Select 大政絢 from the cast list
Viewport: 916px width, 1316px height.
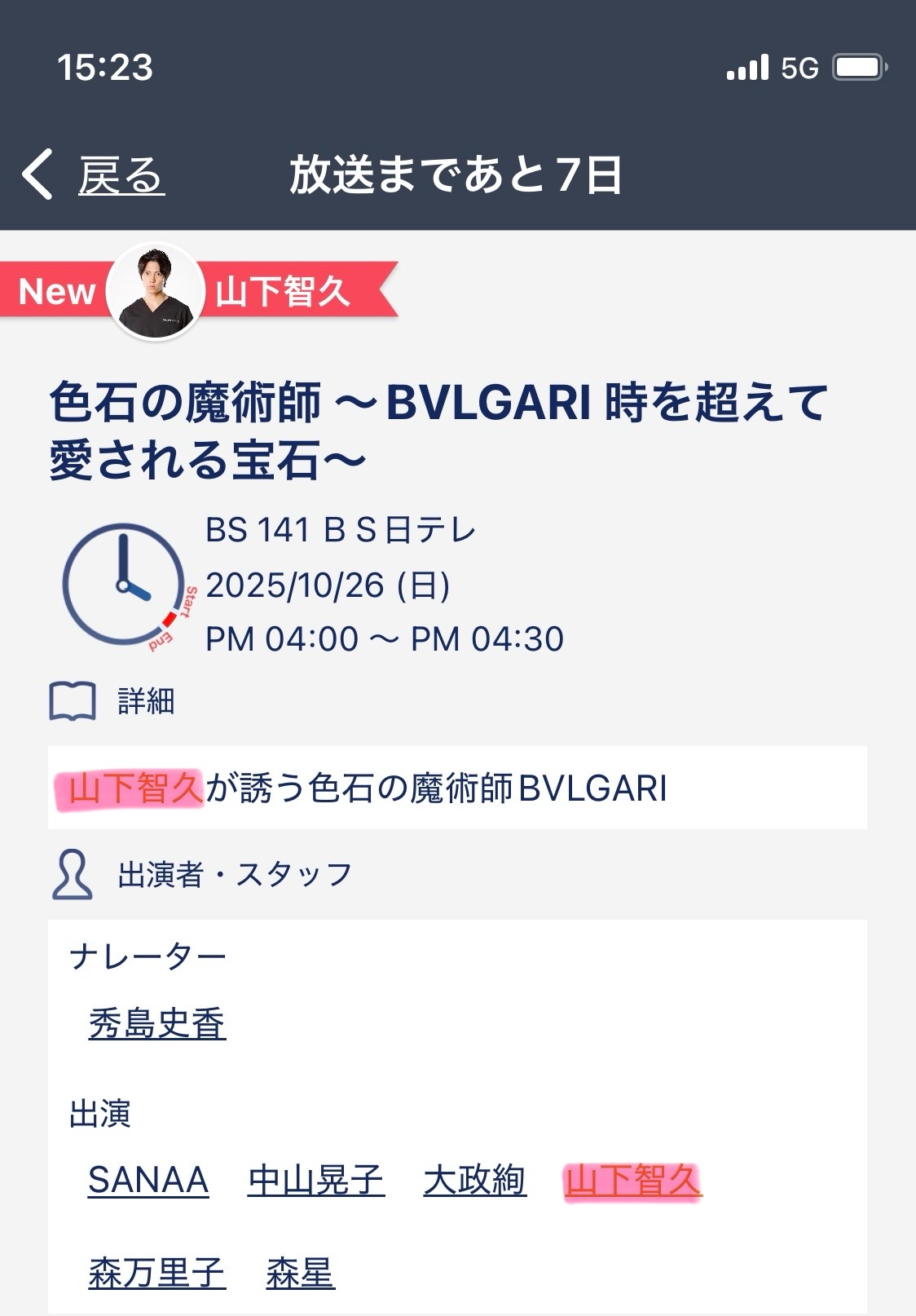point(474,1180)
